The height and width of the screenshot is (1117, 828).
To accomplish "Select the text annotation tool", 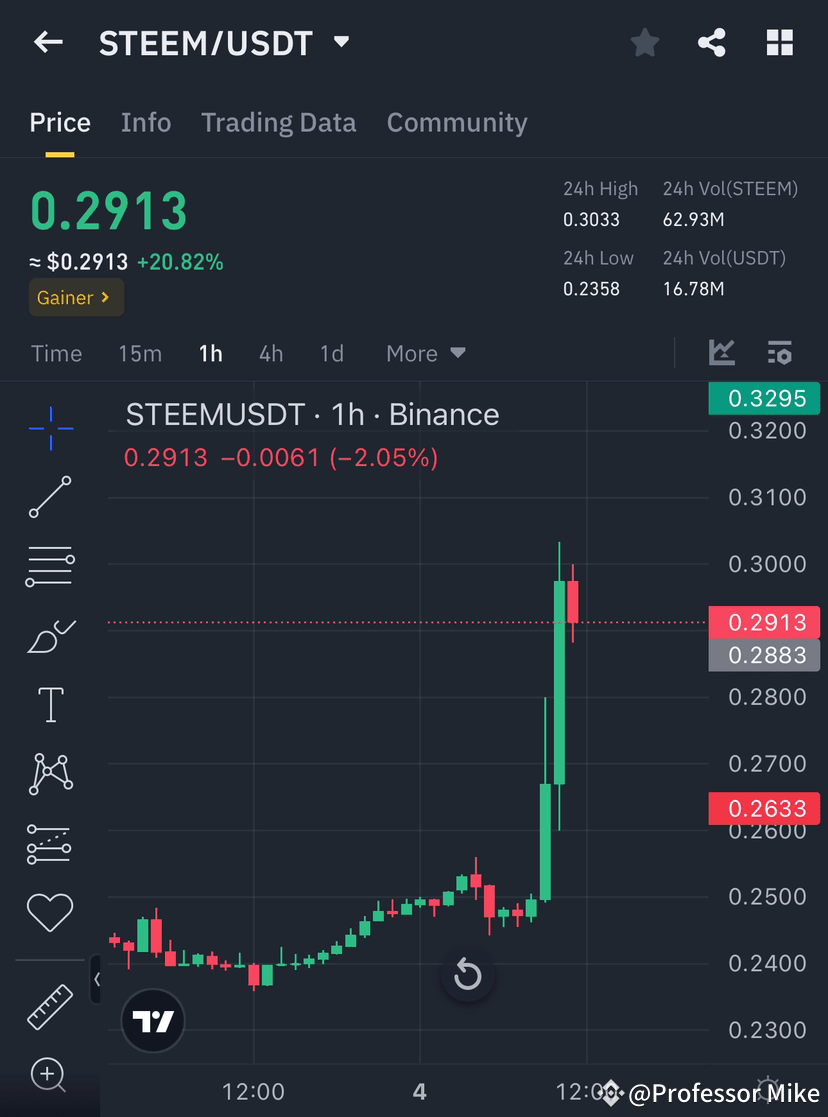I will [x=50, y=704].
